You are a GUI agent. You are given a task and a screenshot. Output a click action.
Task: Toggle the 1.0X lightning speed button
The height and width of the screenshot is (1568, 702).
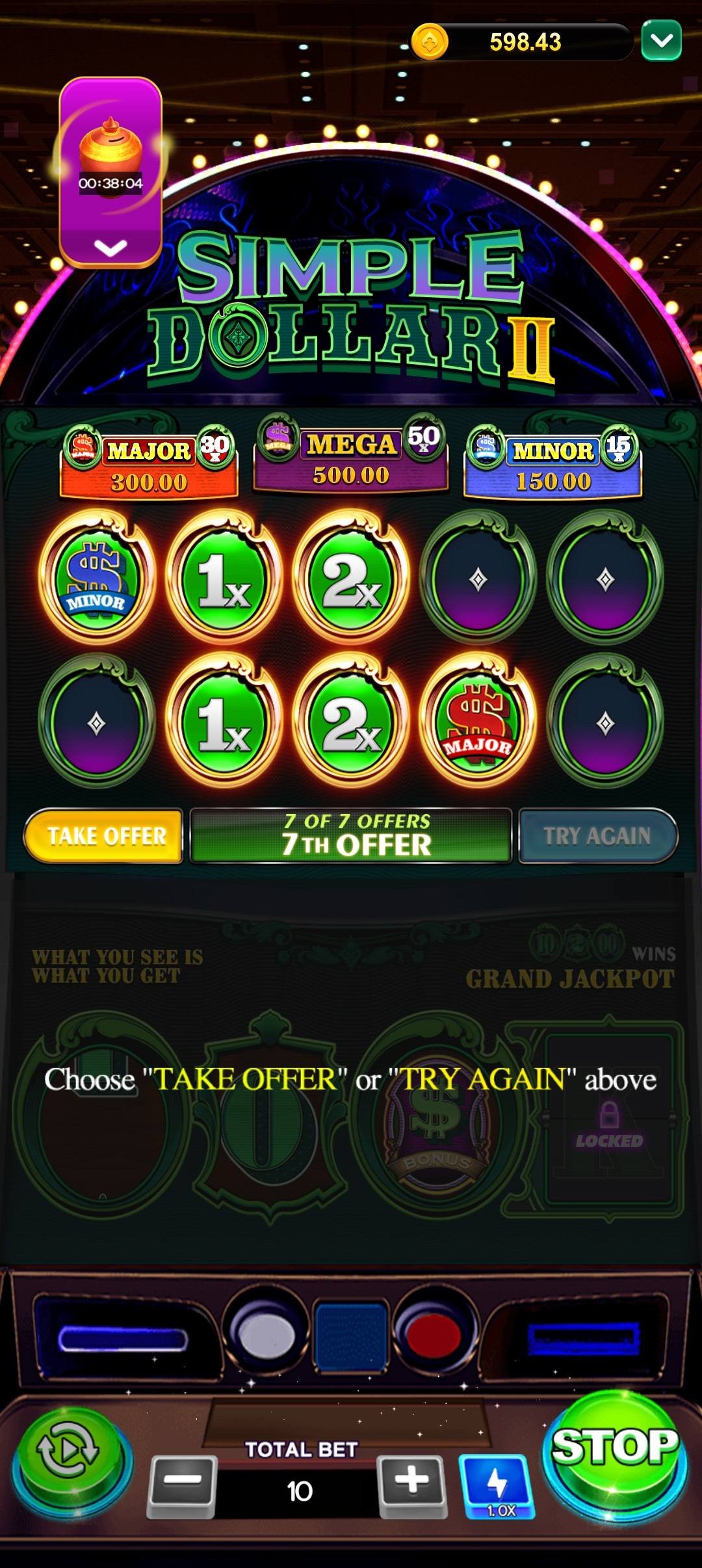pyautogui.click(x=497, y=1485)
